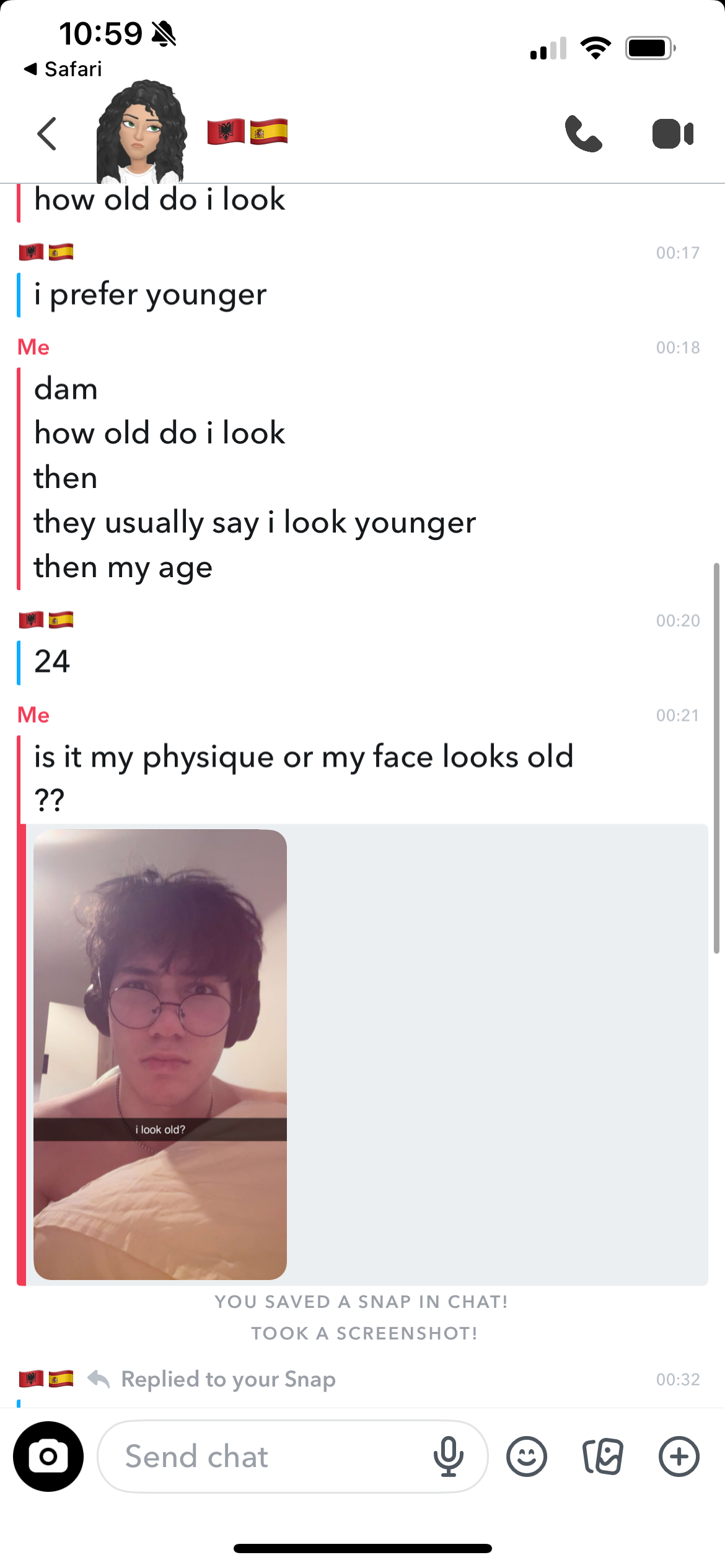Start a video call
725x1568 pixels.
672,134
